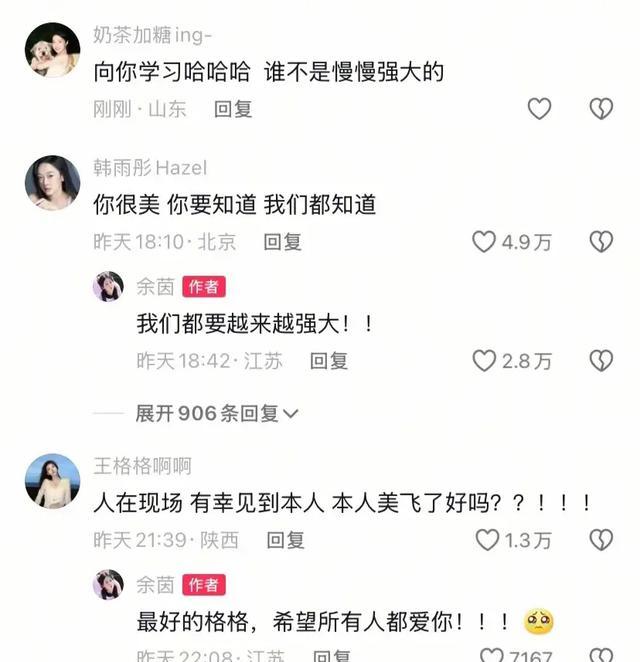The height and width of the screenshot is (662, 640).
Task: Open 王格格啊啊's profile avatar
Action: point(52,480)
